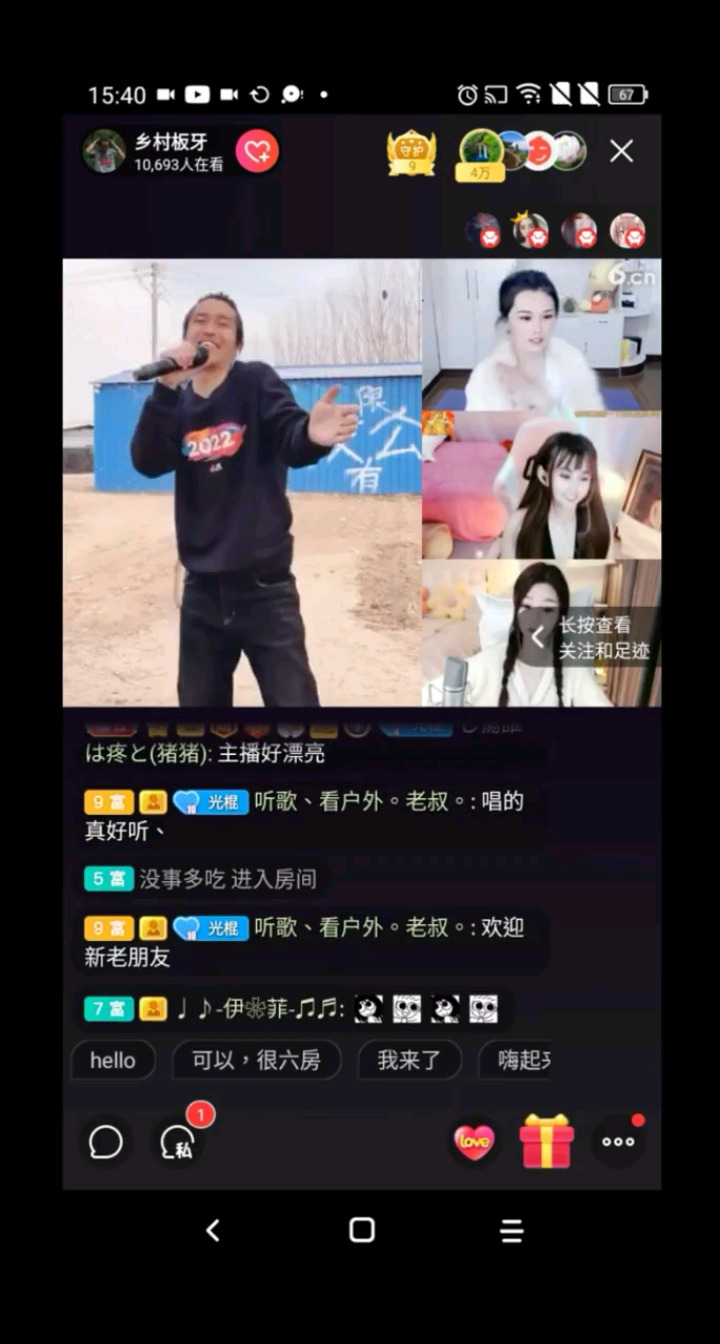Screen dimensions: 720x1344
Task: View the 4万 top contributors ranking
Action: [481, 156]
